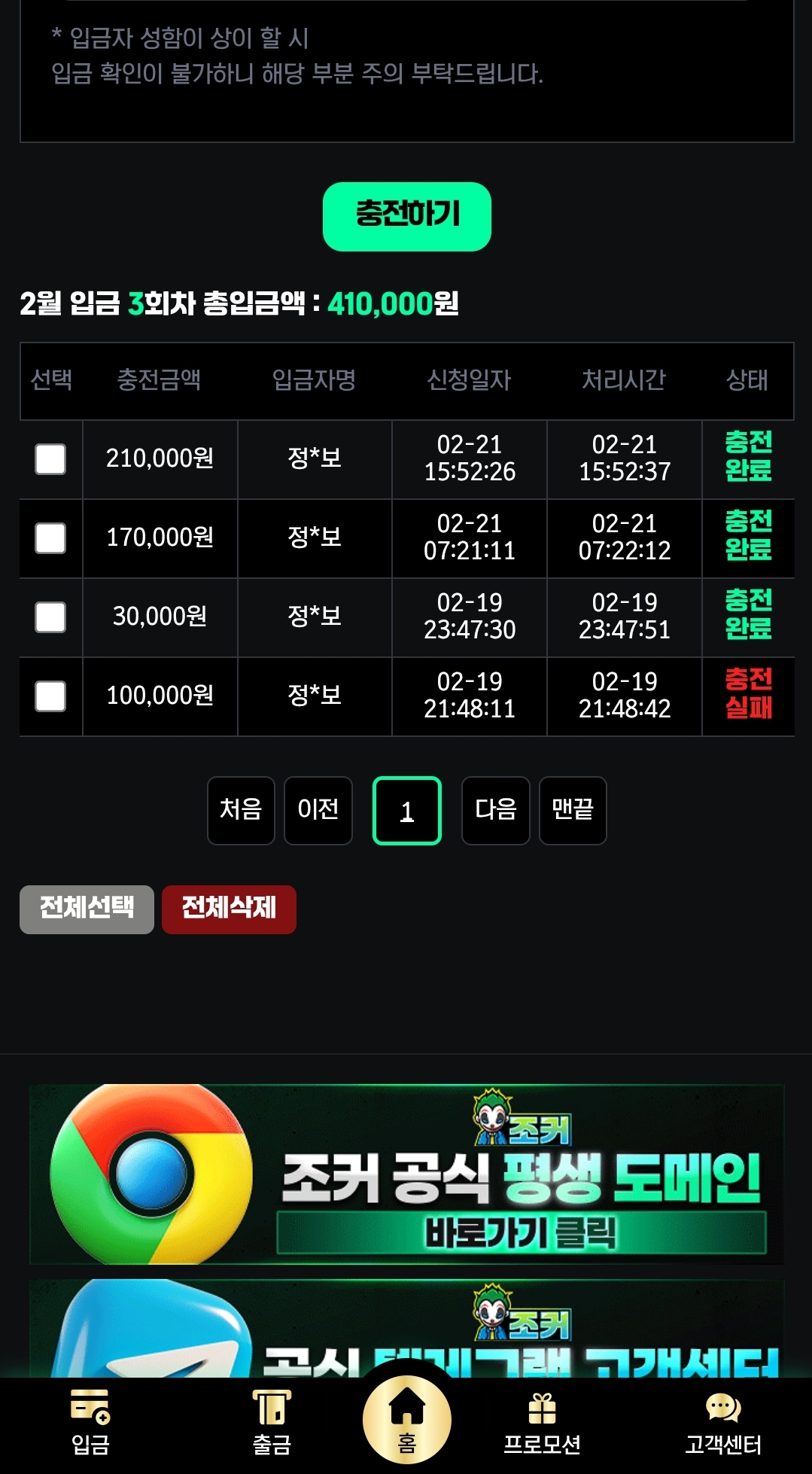This screenshot has height=1474, width=812.
Task: Tick the checkbox for the 30,000원 deposit
Action: 50,617
